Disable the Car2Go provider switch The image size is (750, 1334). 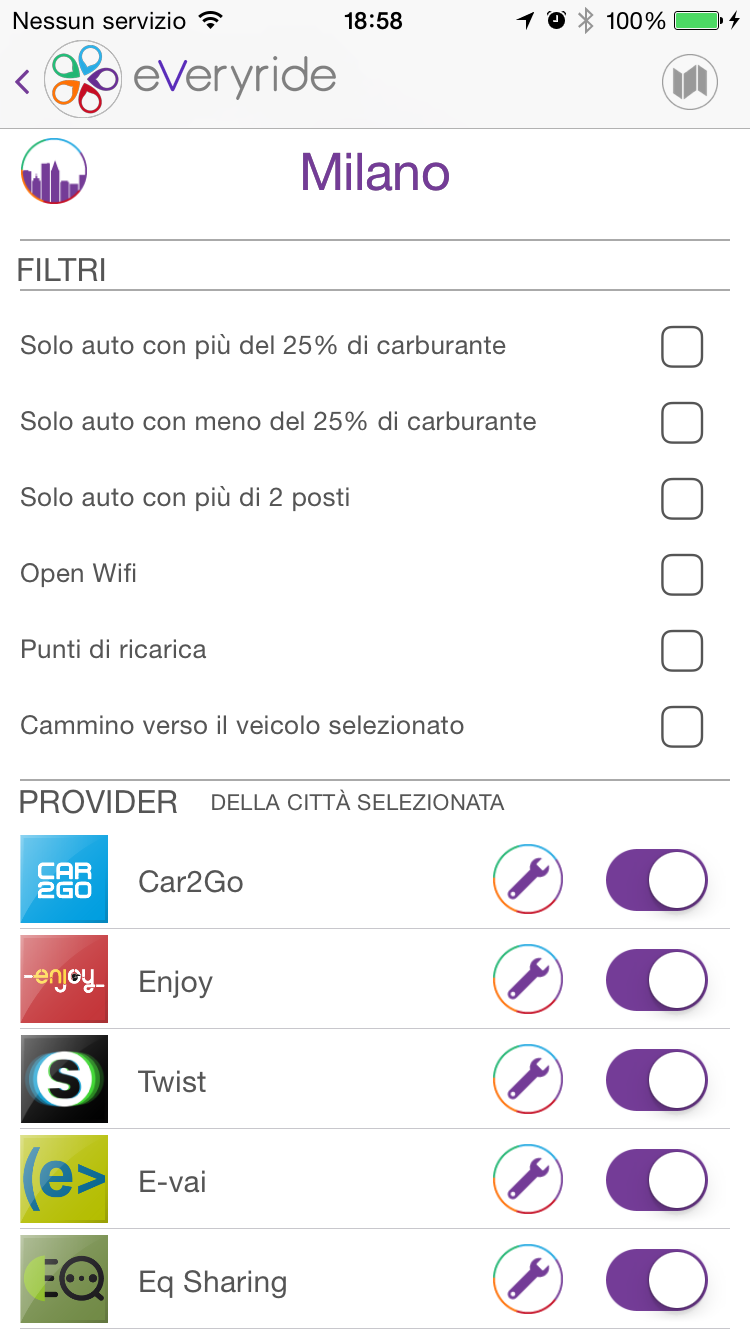[657, 880]
